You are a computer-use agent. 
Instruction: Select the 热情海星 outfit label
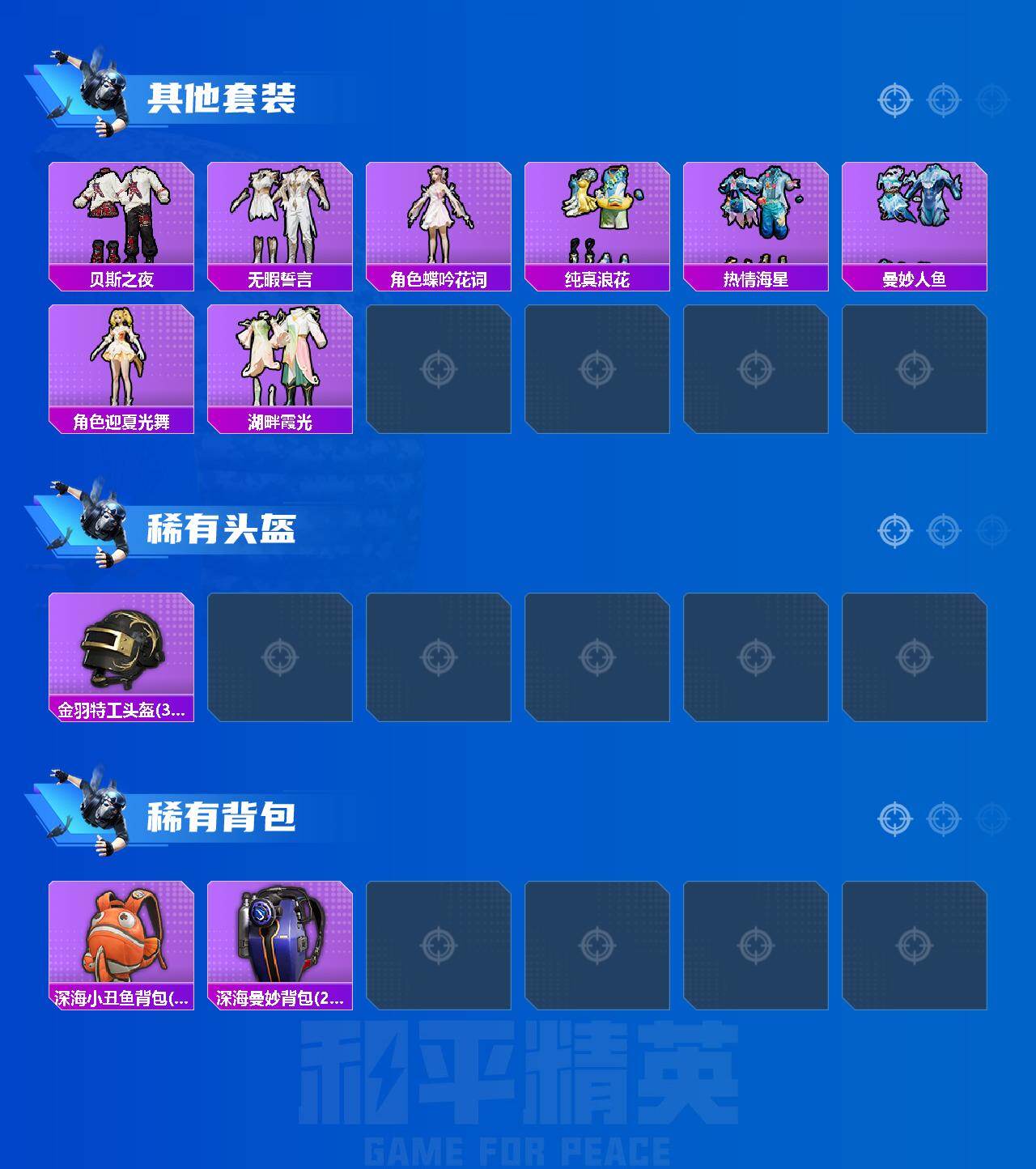pyautogui.click(x=756, y=278)
